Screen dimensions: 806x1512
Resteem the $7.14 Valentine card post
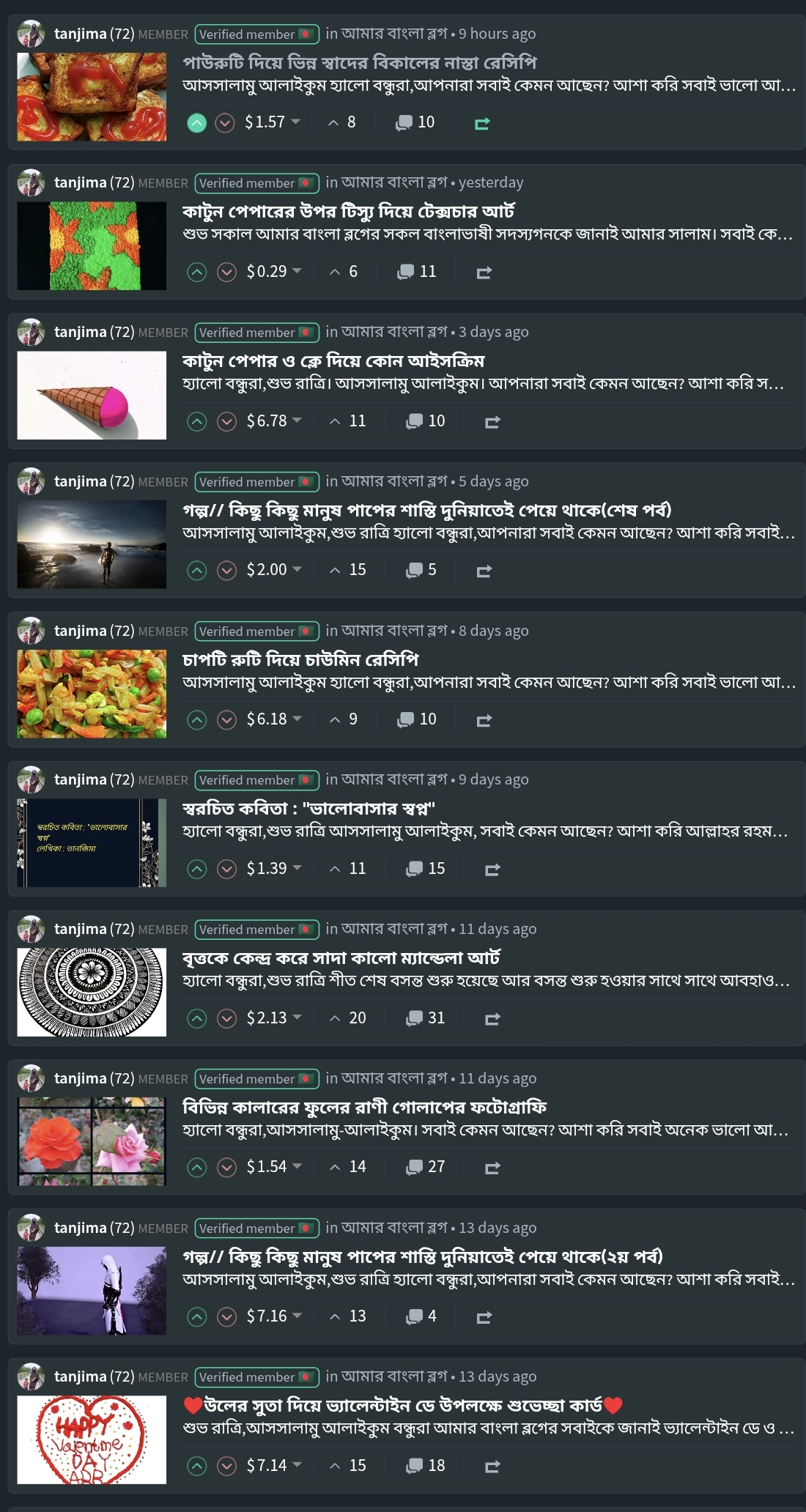click(x=492, y=1466)
